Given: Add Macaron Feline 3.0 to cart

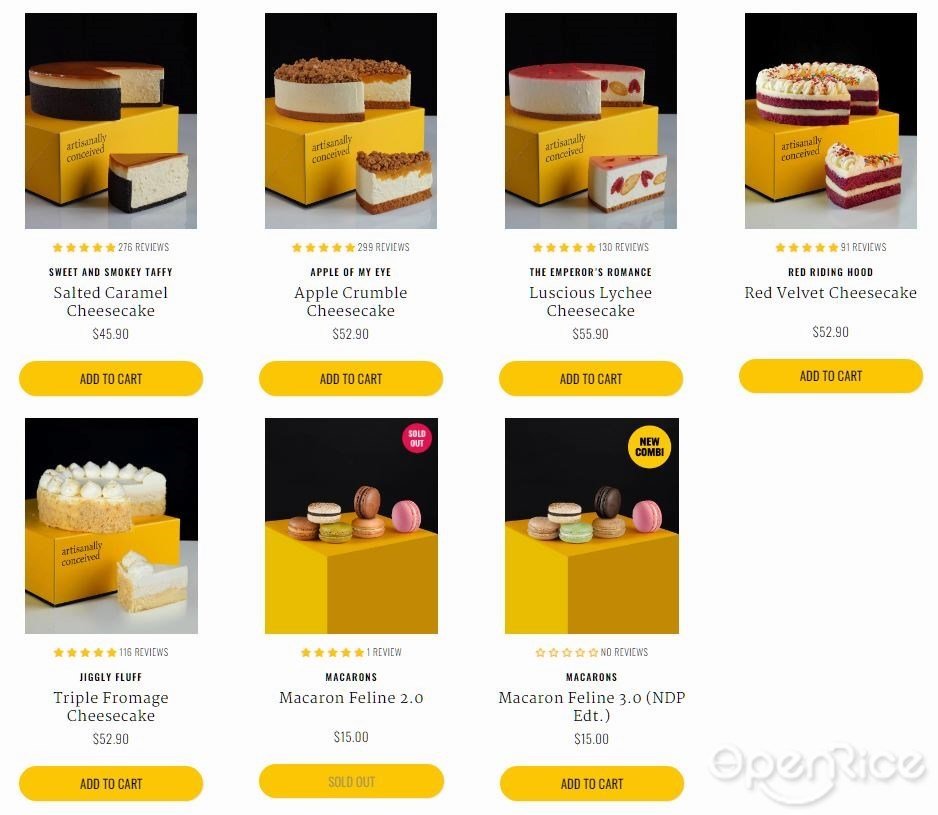Looking at the screenshot, I should click(591, 784).
